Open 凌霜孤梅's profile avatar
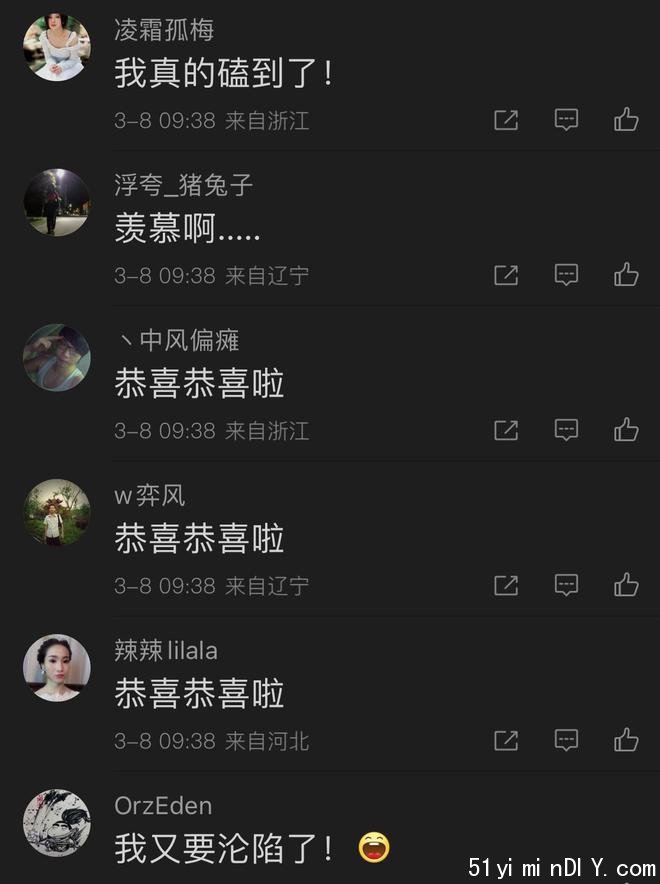660x884 pixels. click(57, 47)
